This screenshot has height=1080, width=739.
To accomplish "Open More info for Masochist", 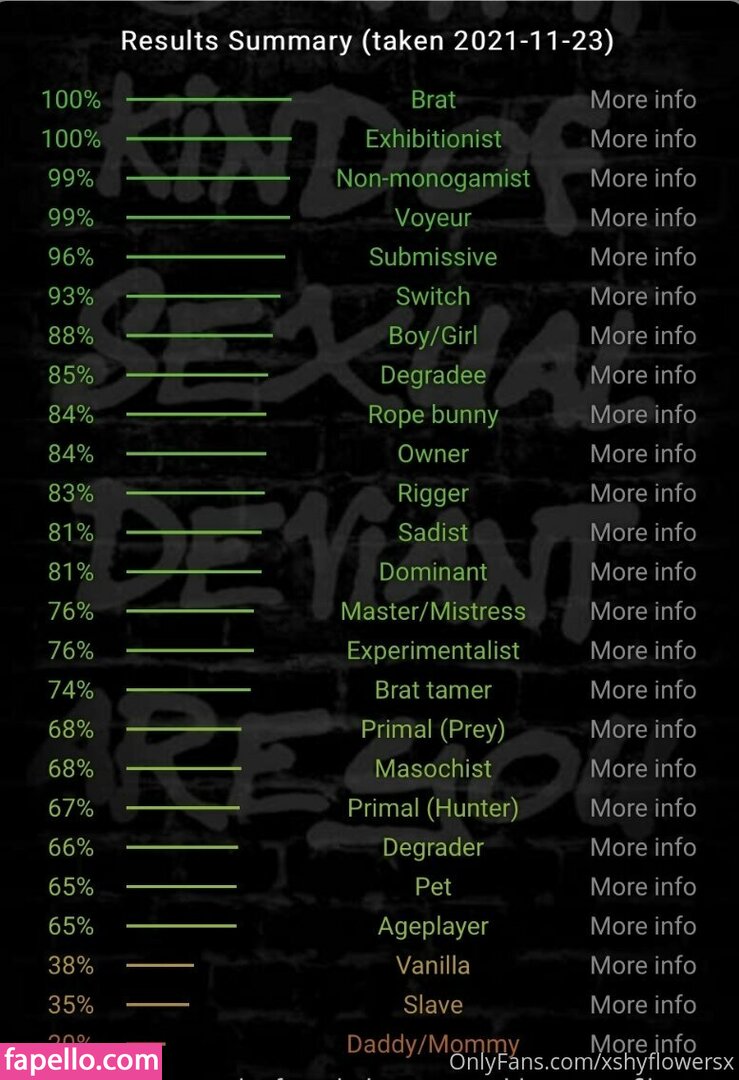I will 642,768.
